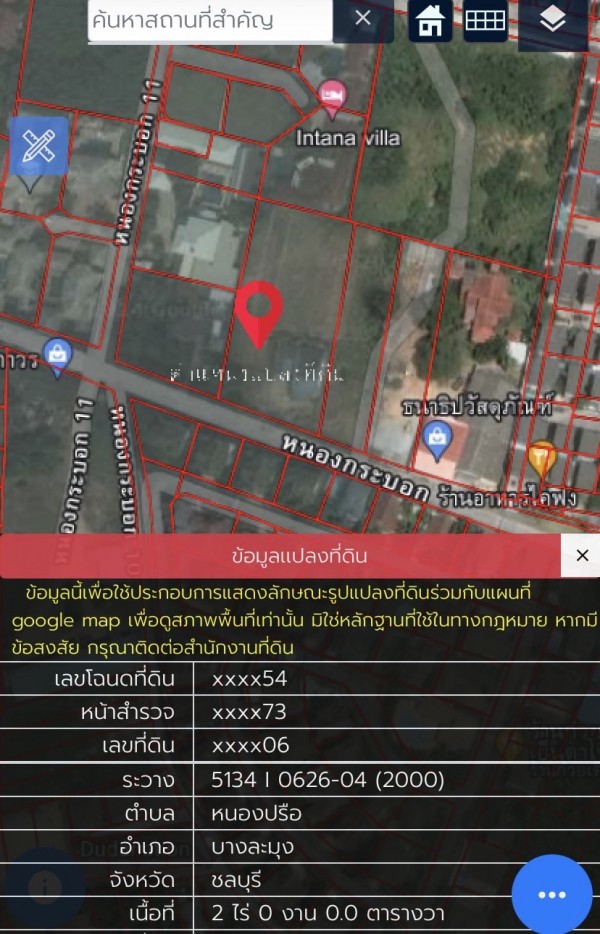The width and height of the screenshot is (600, 934).
Task: Open the map layers selector
Action: click(x=553, y=20)
